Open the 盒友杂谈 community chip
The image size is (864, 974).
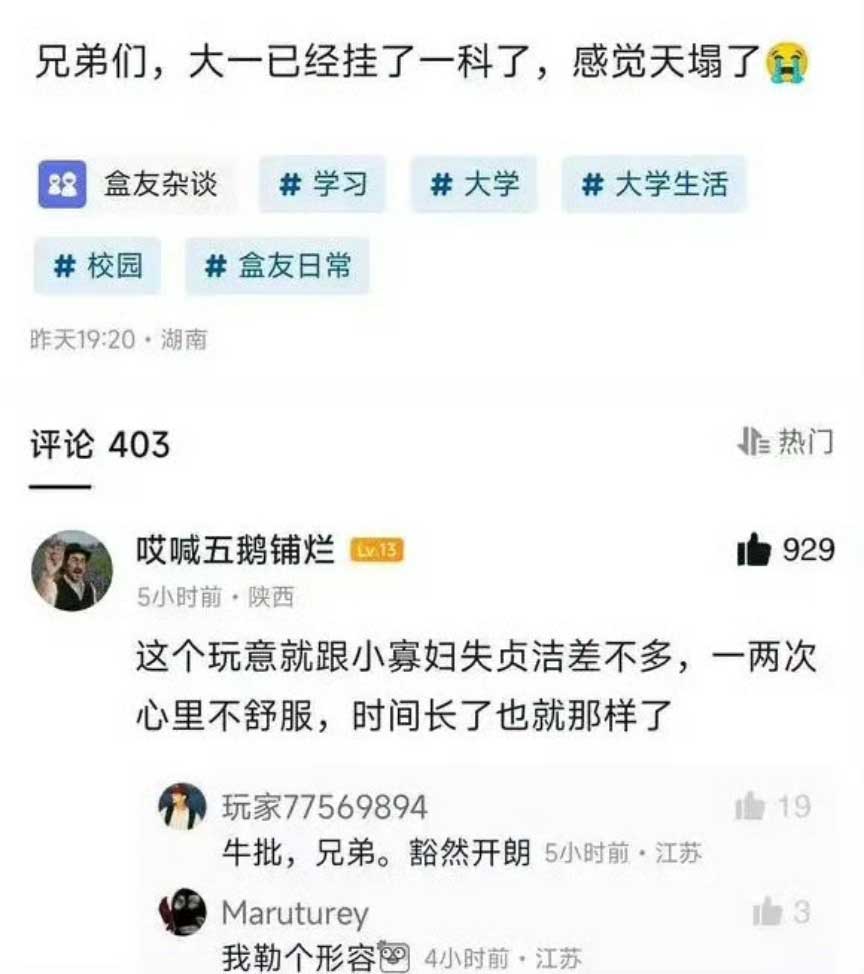(x=131, y=184)
